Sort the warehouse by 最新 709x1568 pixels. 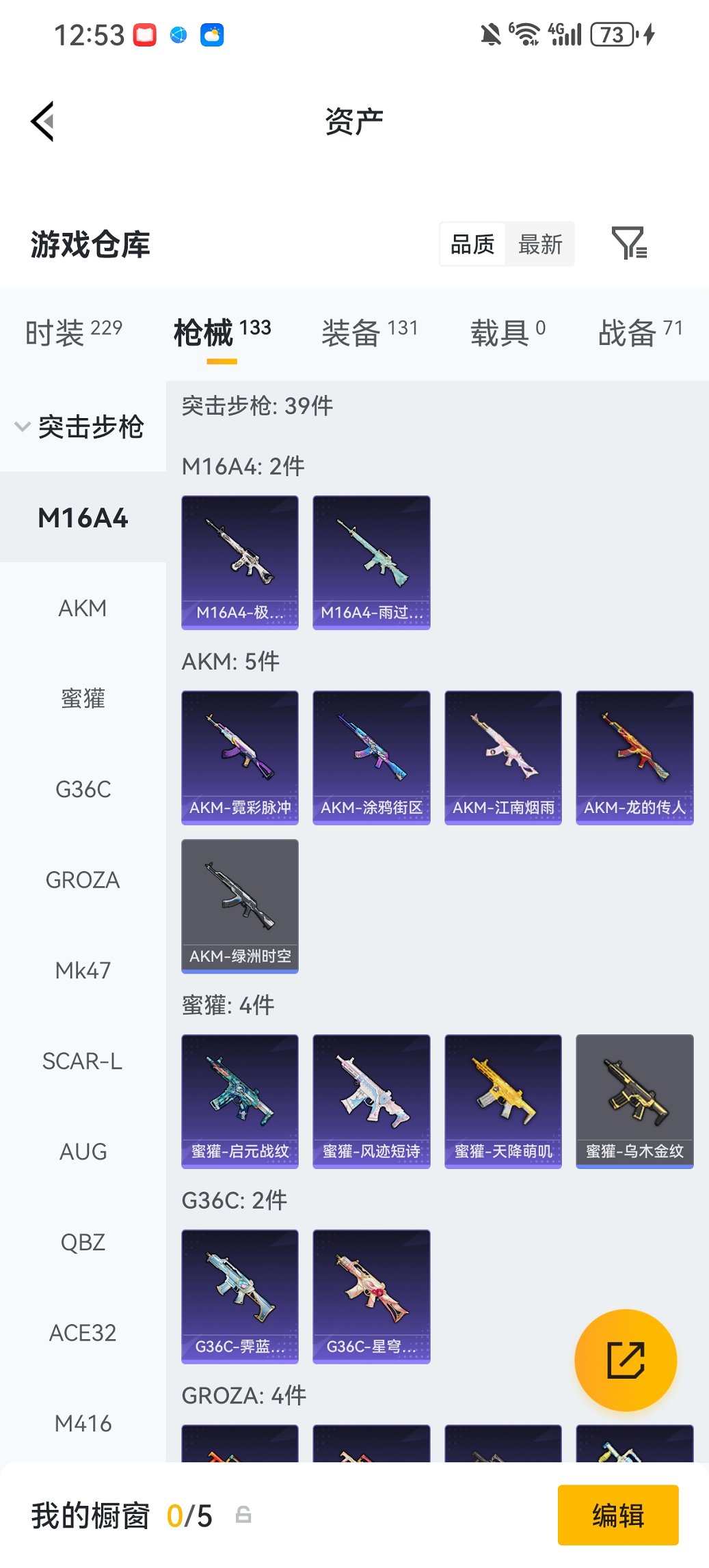pyautogui.click(x=540, y=244)
